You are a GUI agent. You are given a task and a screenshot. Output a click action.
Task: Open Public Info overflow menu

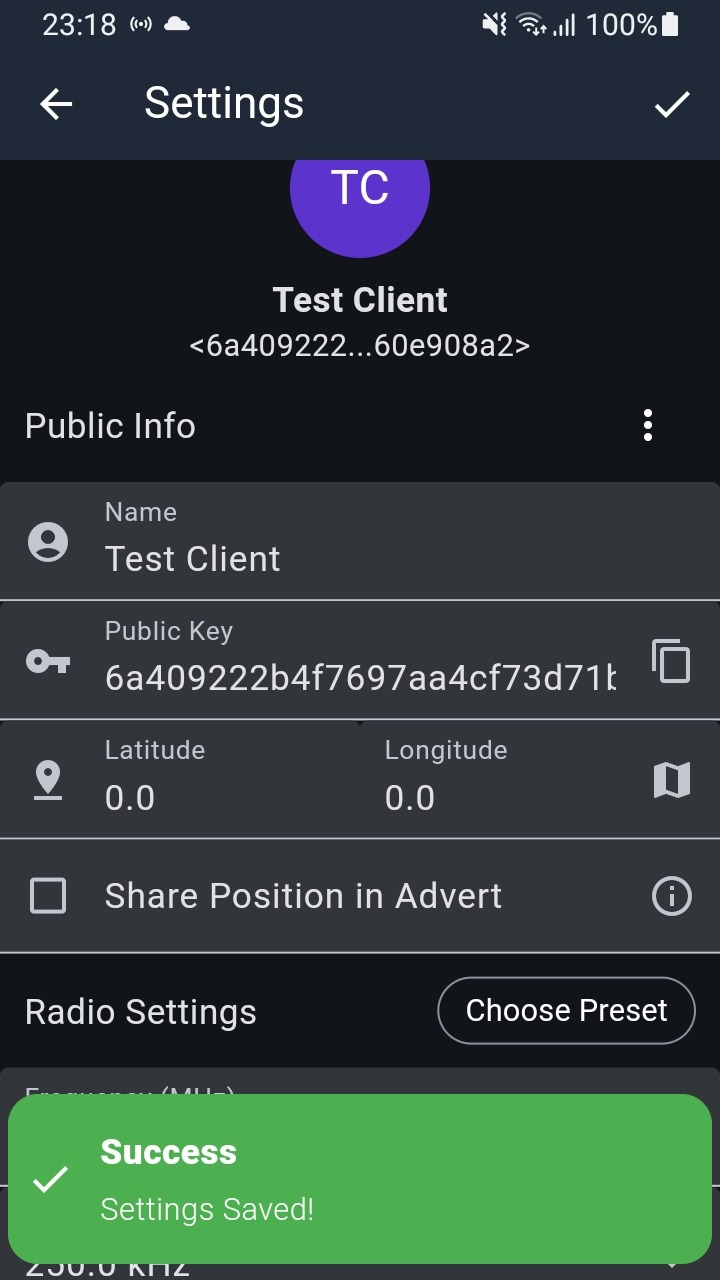(x=648, y=426)
